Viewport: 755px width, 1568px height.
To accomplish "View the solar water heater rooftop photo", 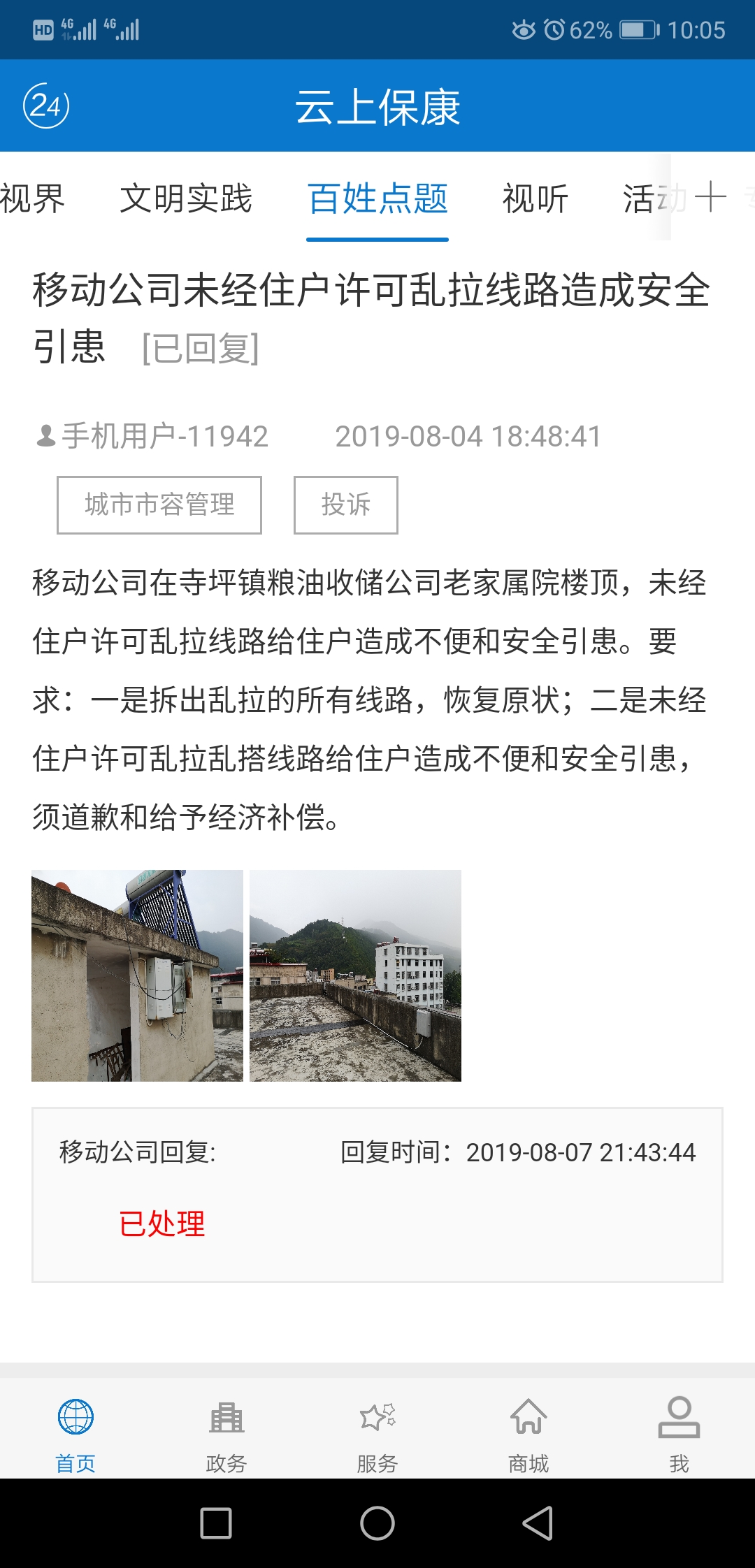I will coord(137,975).
